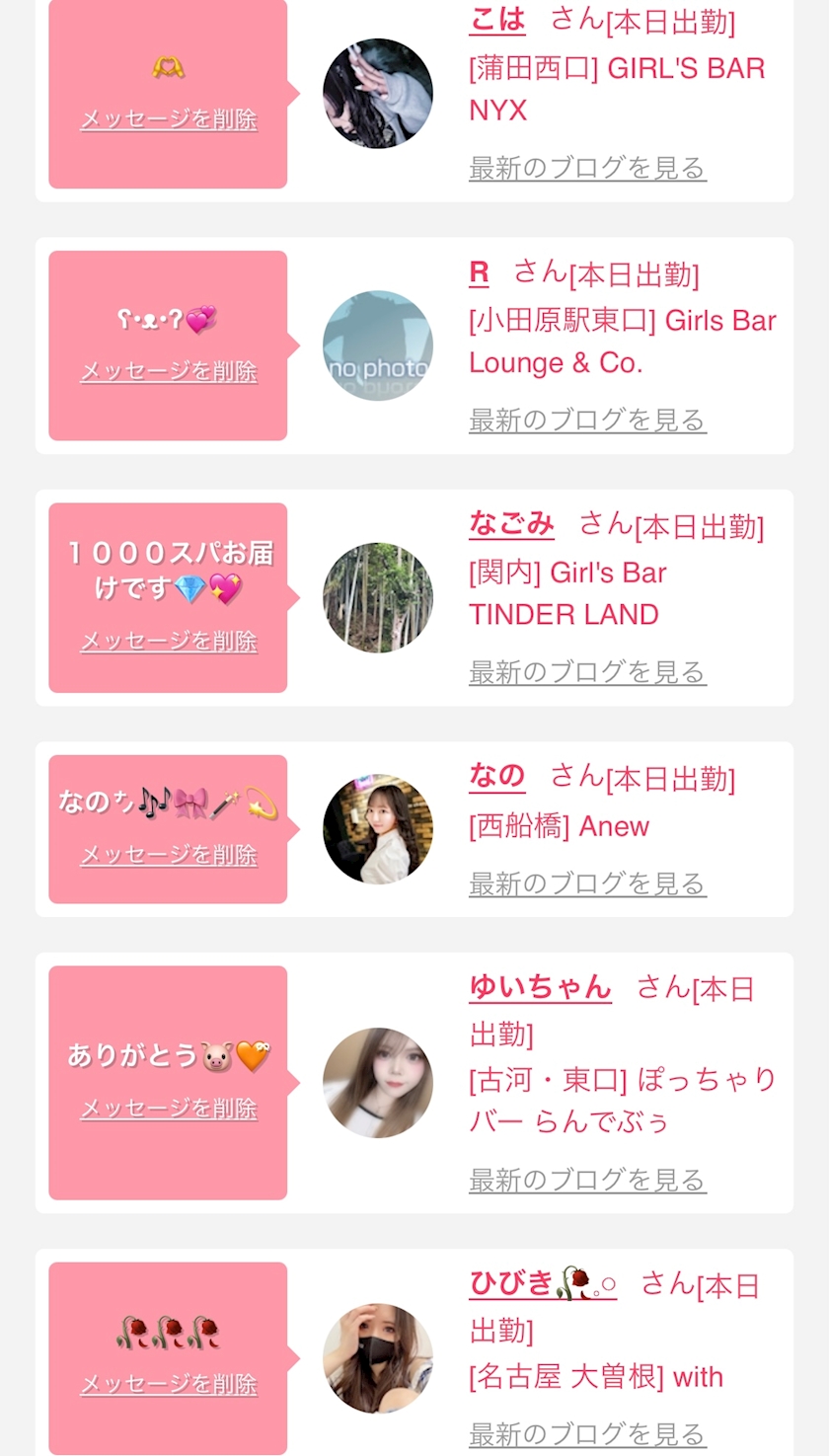This screenshot has width=829, height=1456.
Task: Open こは's profile name link
Action: point(496,19)
